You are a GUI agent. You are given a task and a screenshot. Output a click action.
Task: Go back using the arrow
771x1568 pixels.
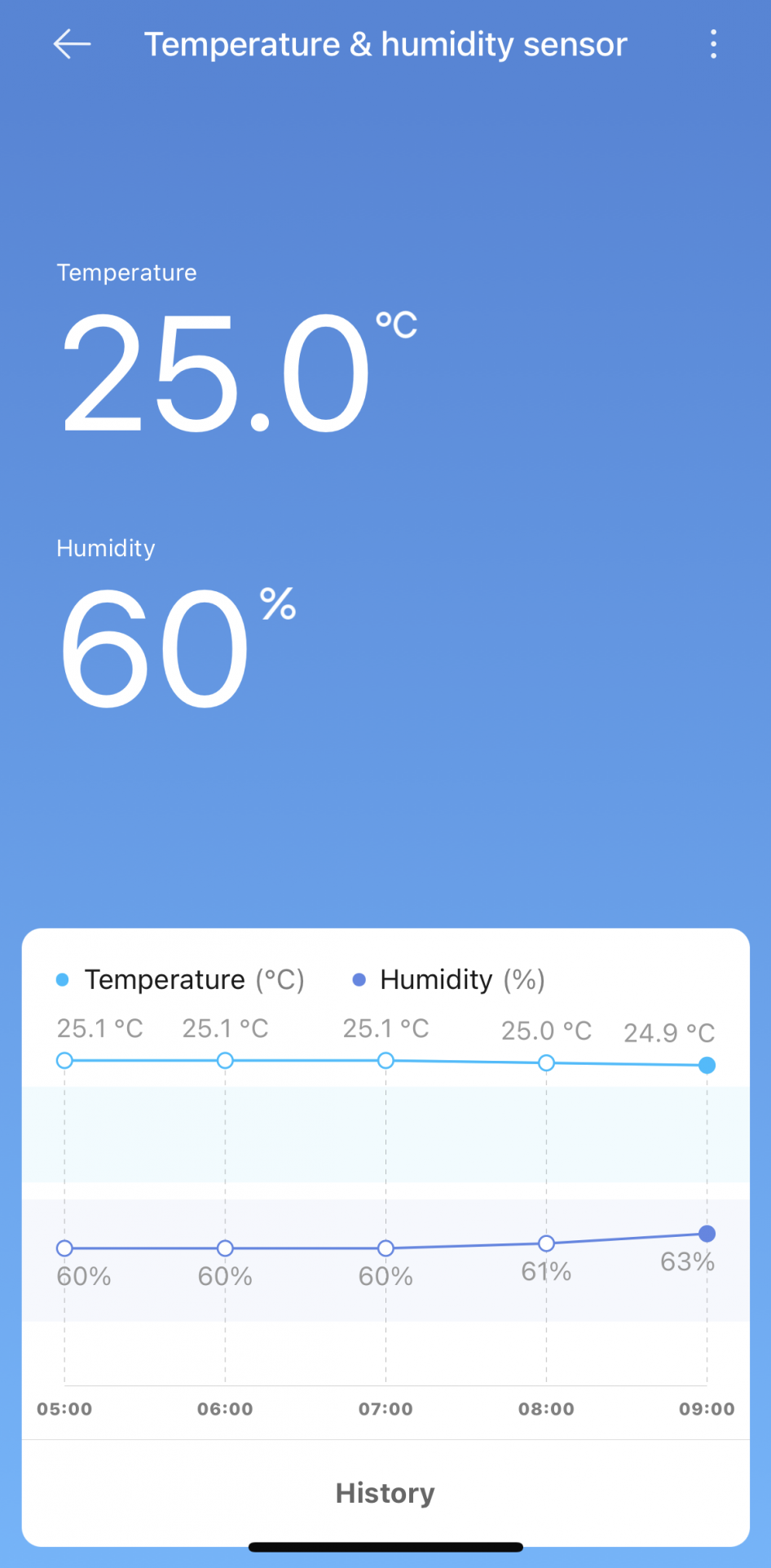pyautogui.click(x=72, y=44)
